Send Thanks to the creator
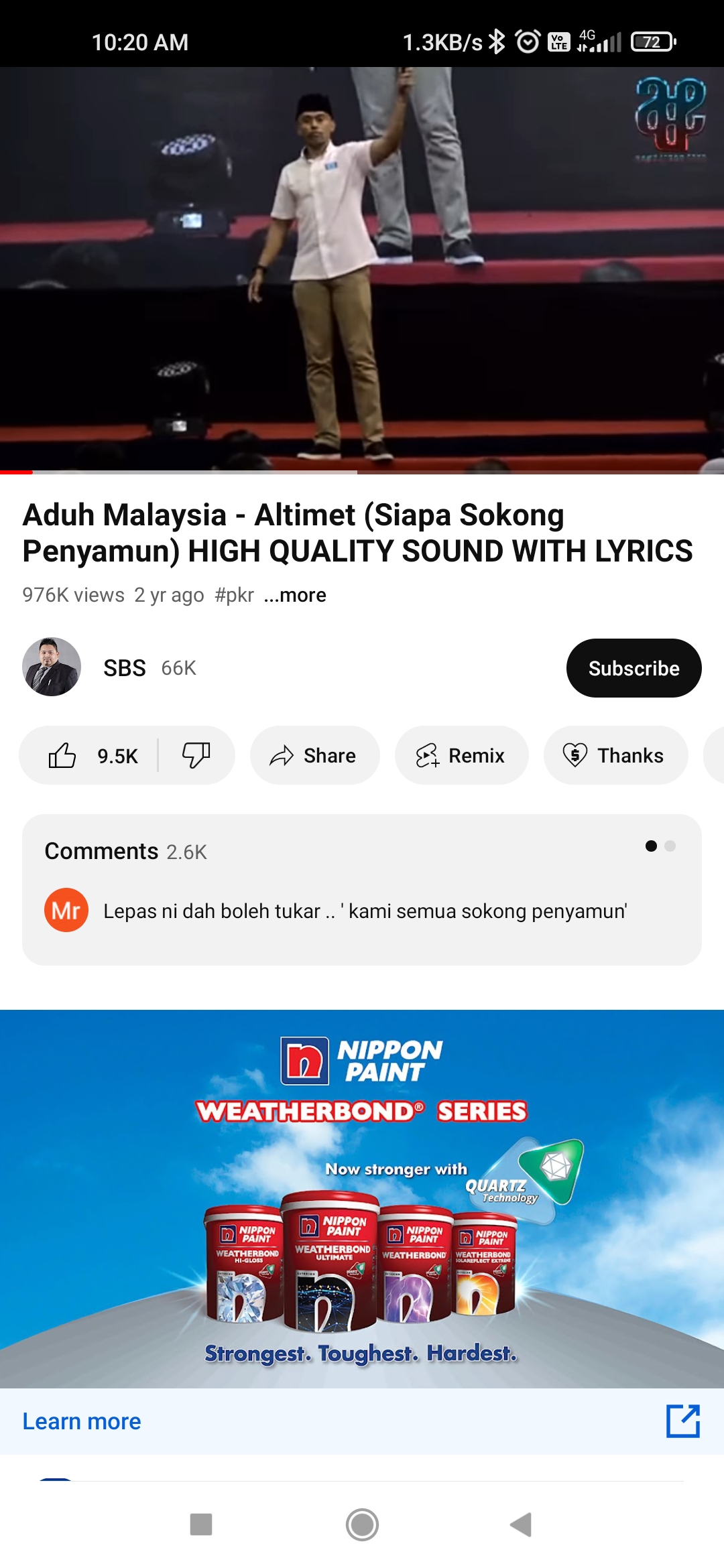Image resolution: width=724 pixels, height=1568 pixels. (x=615, y=755)
